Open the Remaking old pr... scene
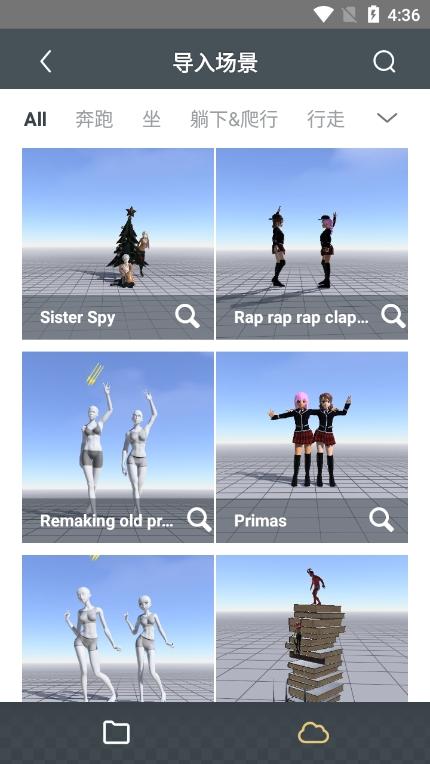Viewport: 430px width, 764px height. click(118, 447)
